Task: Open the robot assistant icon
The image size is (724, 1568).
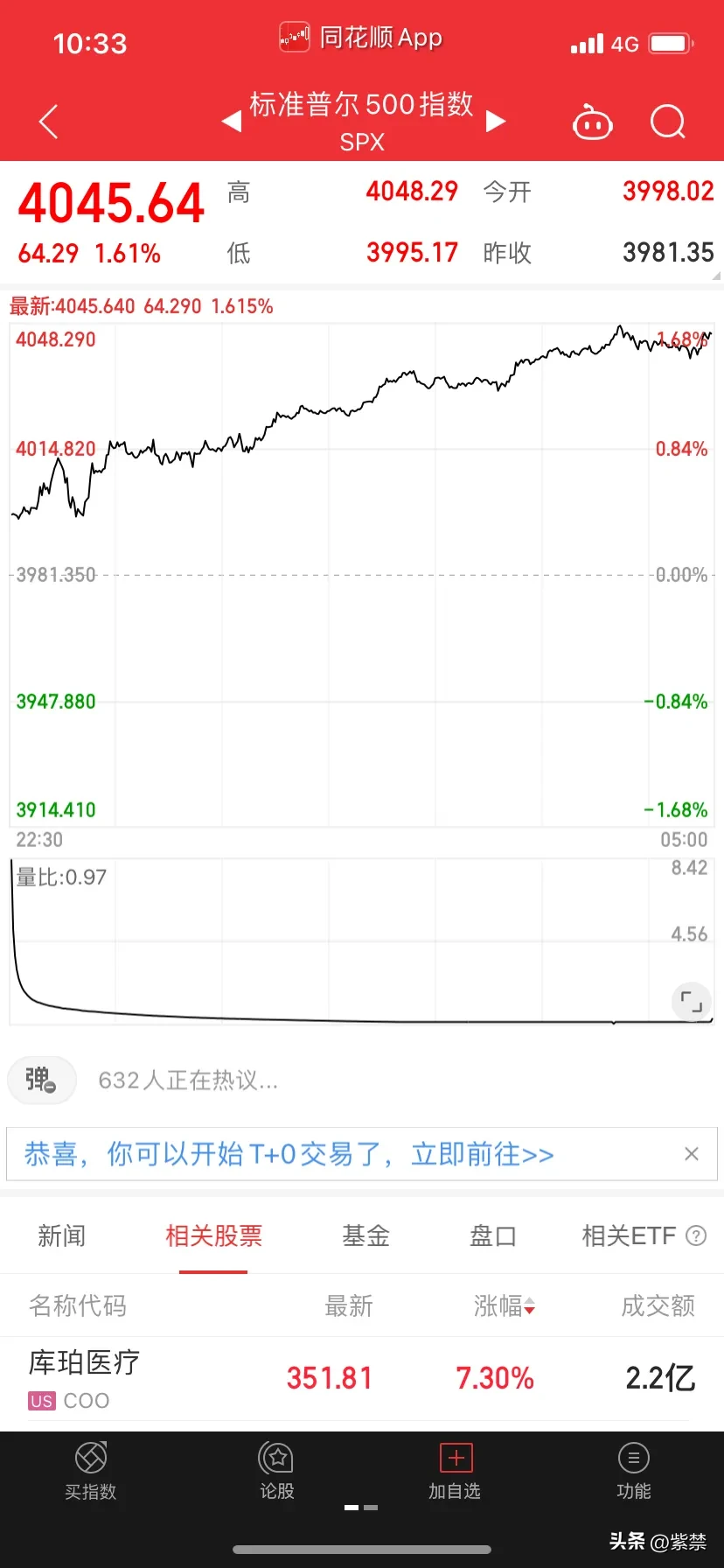Action: pyautogui.click(x=592, y=122)
